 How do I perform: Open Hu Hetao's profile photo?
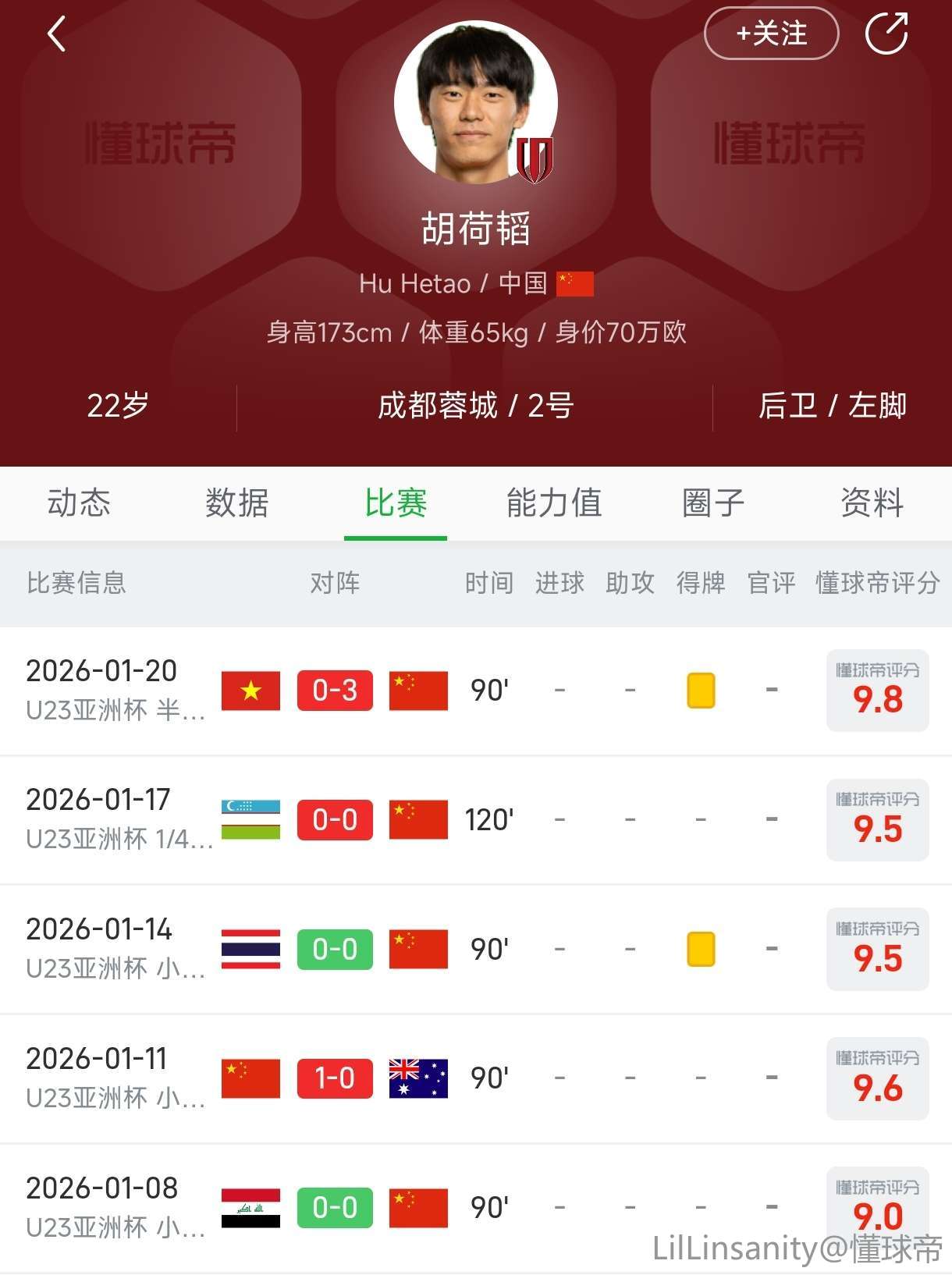[475, 103]
